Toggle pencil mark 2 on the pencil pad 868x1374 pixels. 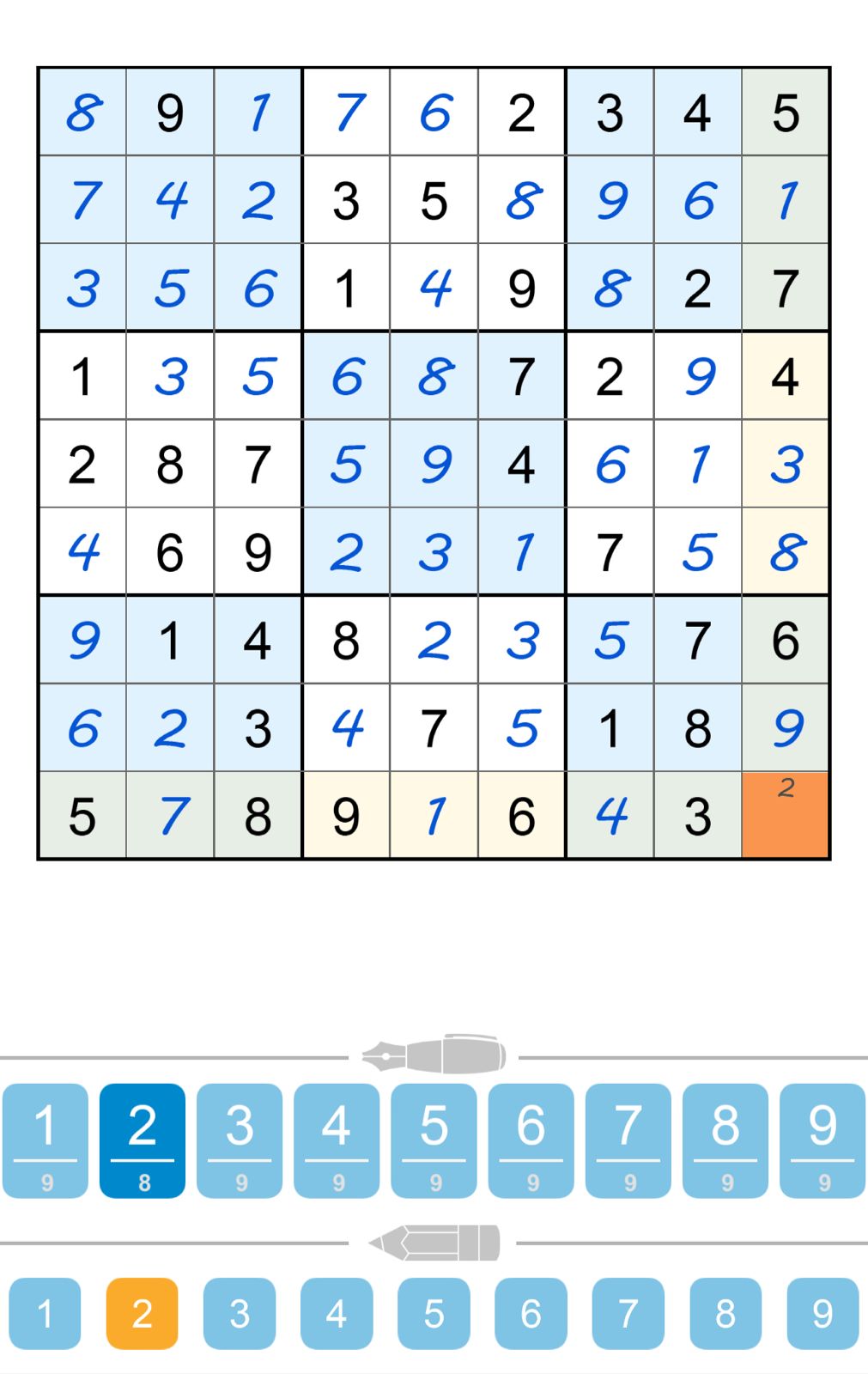pyautogui.click(x=143, y=1312)
